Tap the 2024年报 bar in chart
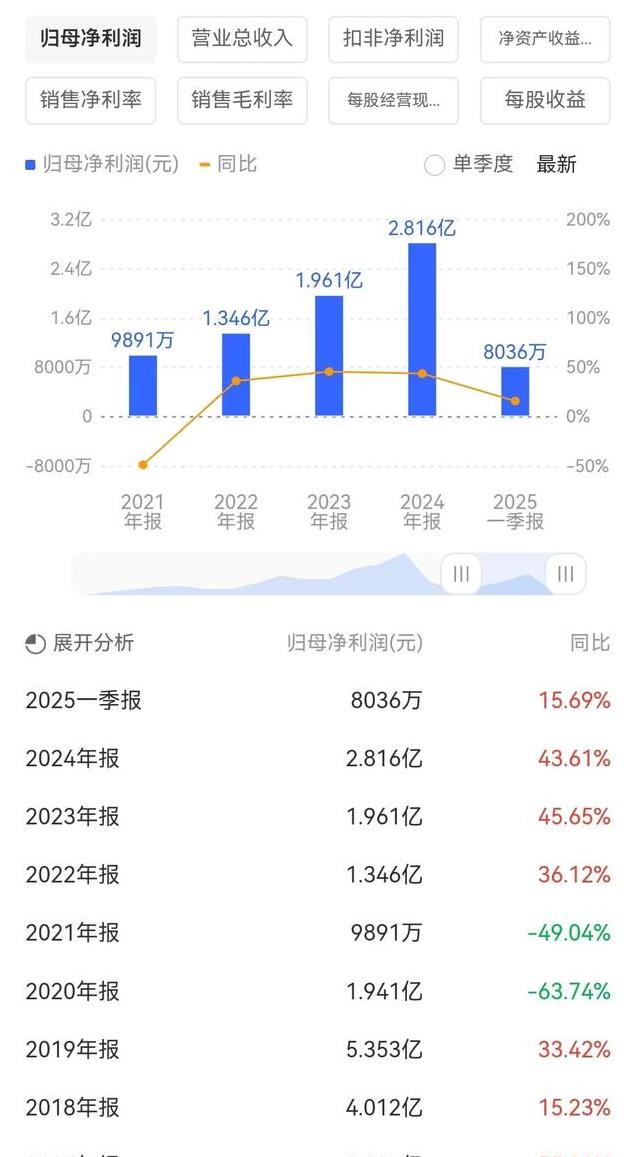 [422, 329]
